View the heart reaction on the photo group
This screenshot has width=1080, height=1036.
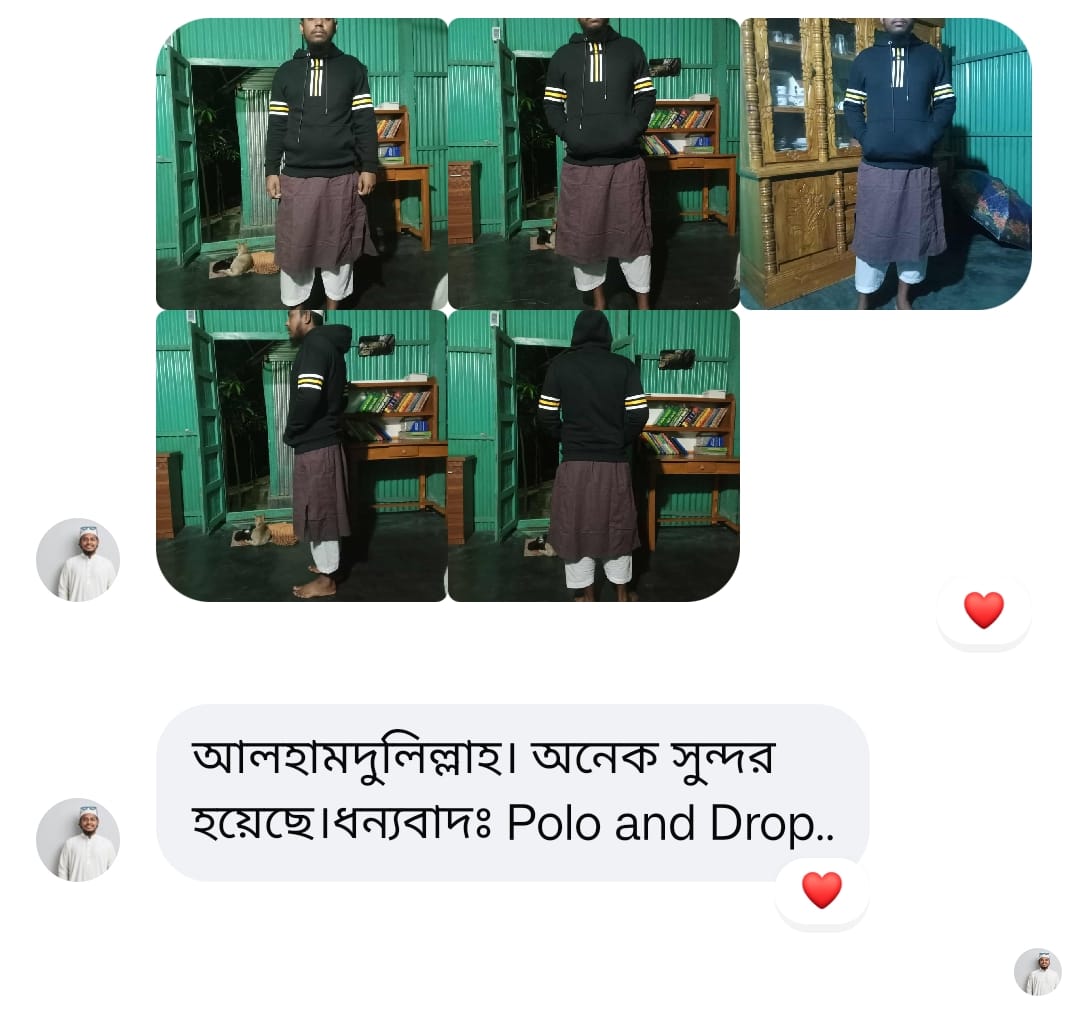click(983, 610)
